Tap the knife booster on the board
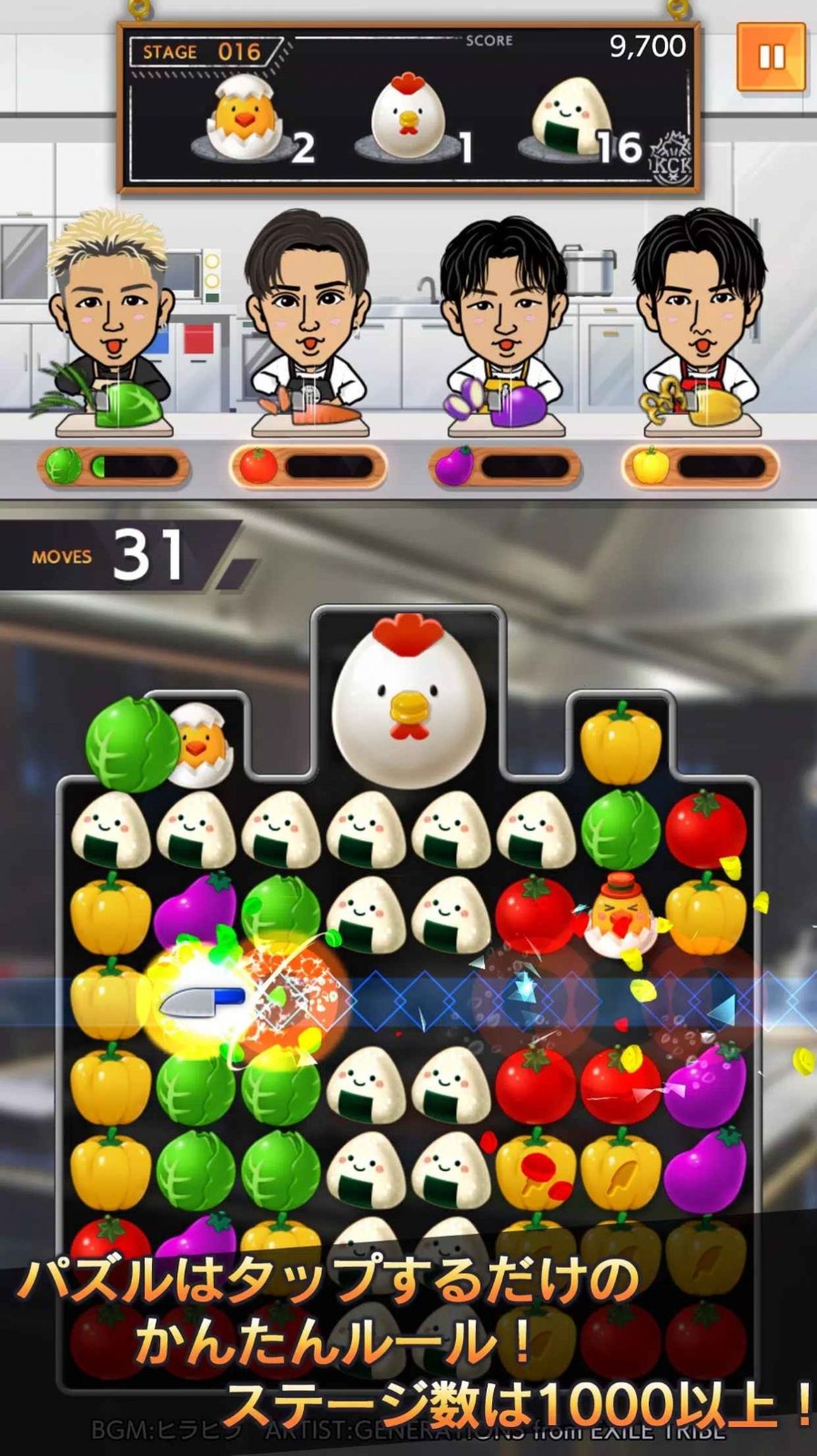This screenshot has width=817, height=1456. point(202,1001)
